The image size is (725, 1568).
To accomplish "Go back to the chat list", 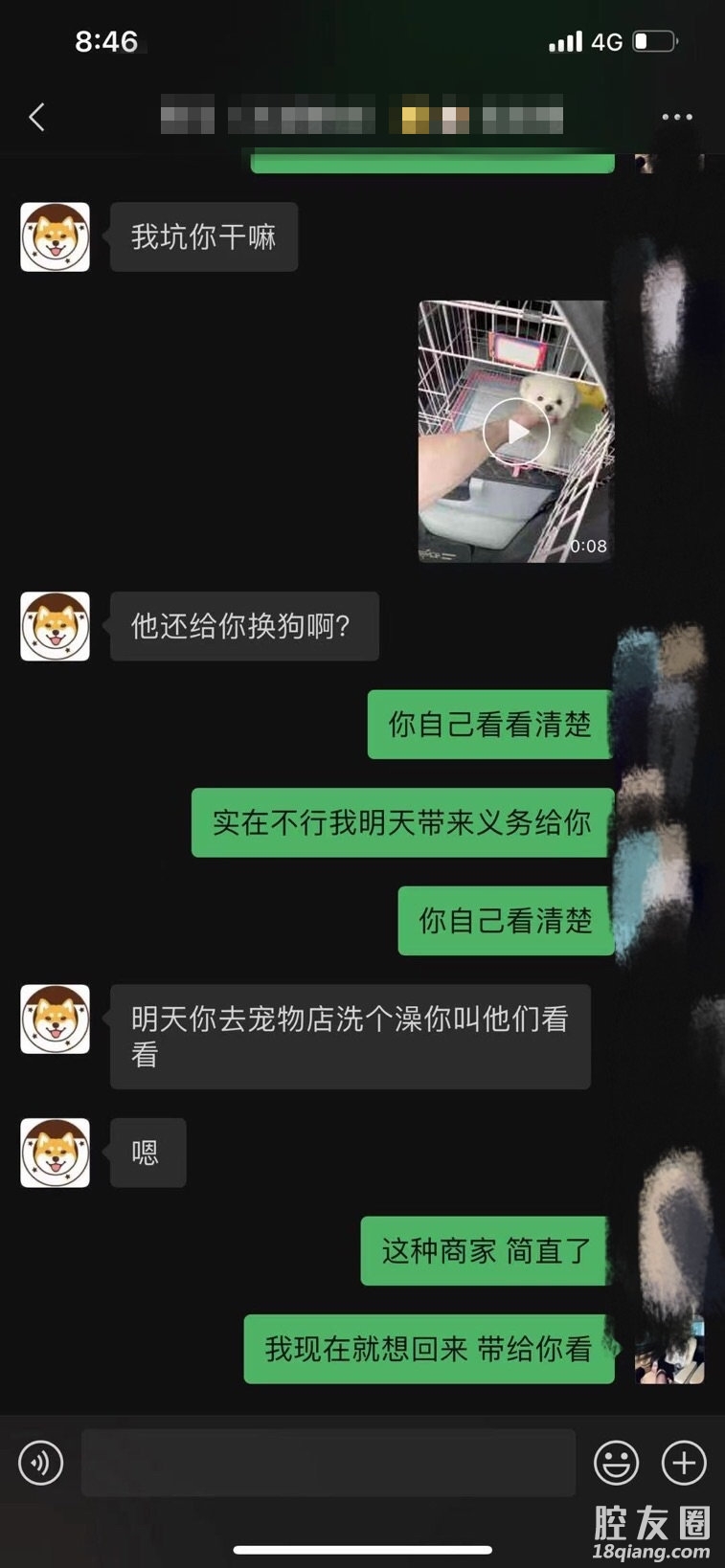I will click(36, 118).
